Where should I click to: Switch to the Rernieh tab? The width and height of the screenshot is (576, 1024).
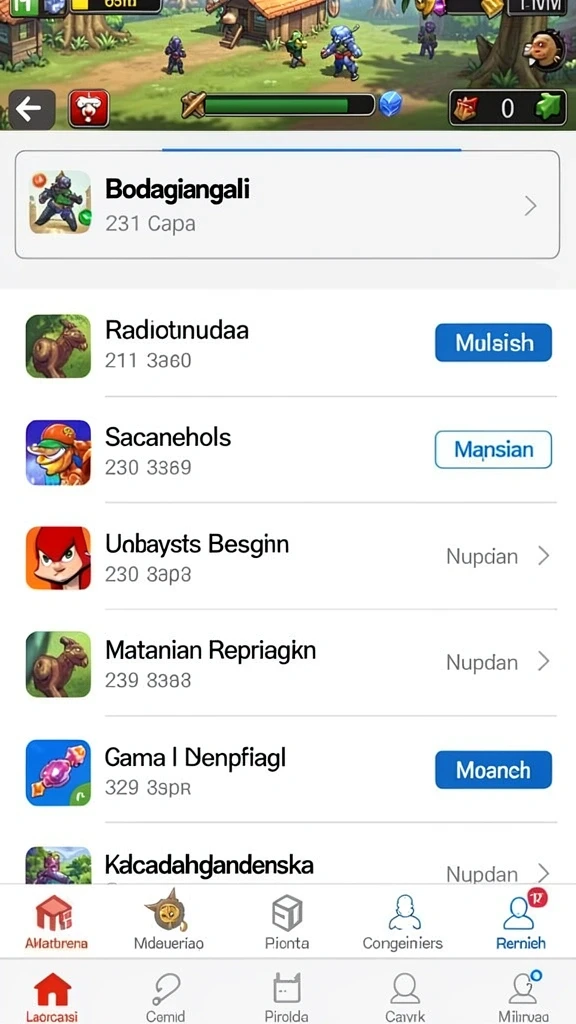click(520, 923)
